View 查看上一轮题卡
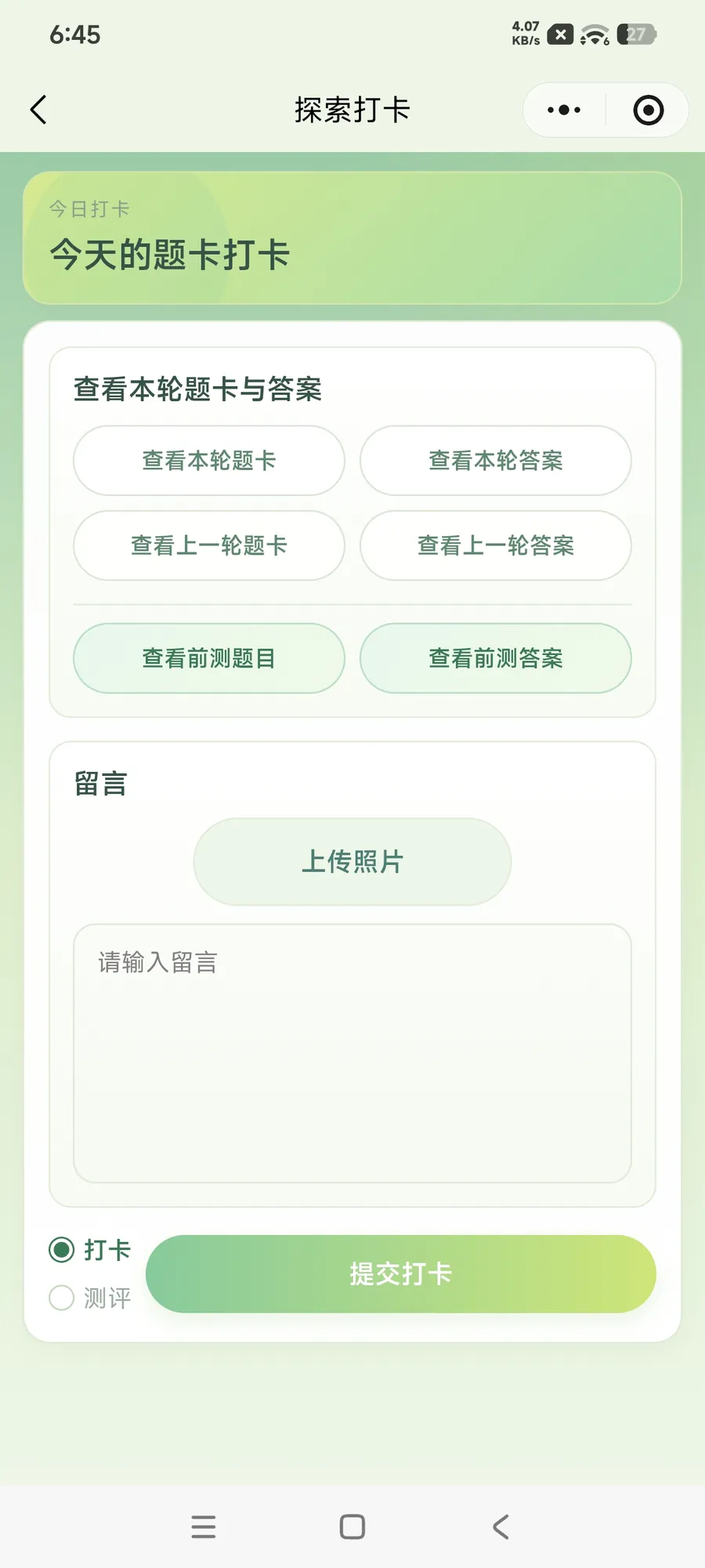 coord(209,545)
